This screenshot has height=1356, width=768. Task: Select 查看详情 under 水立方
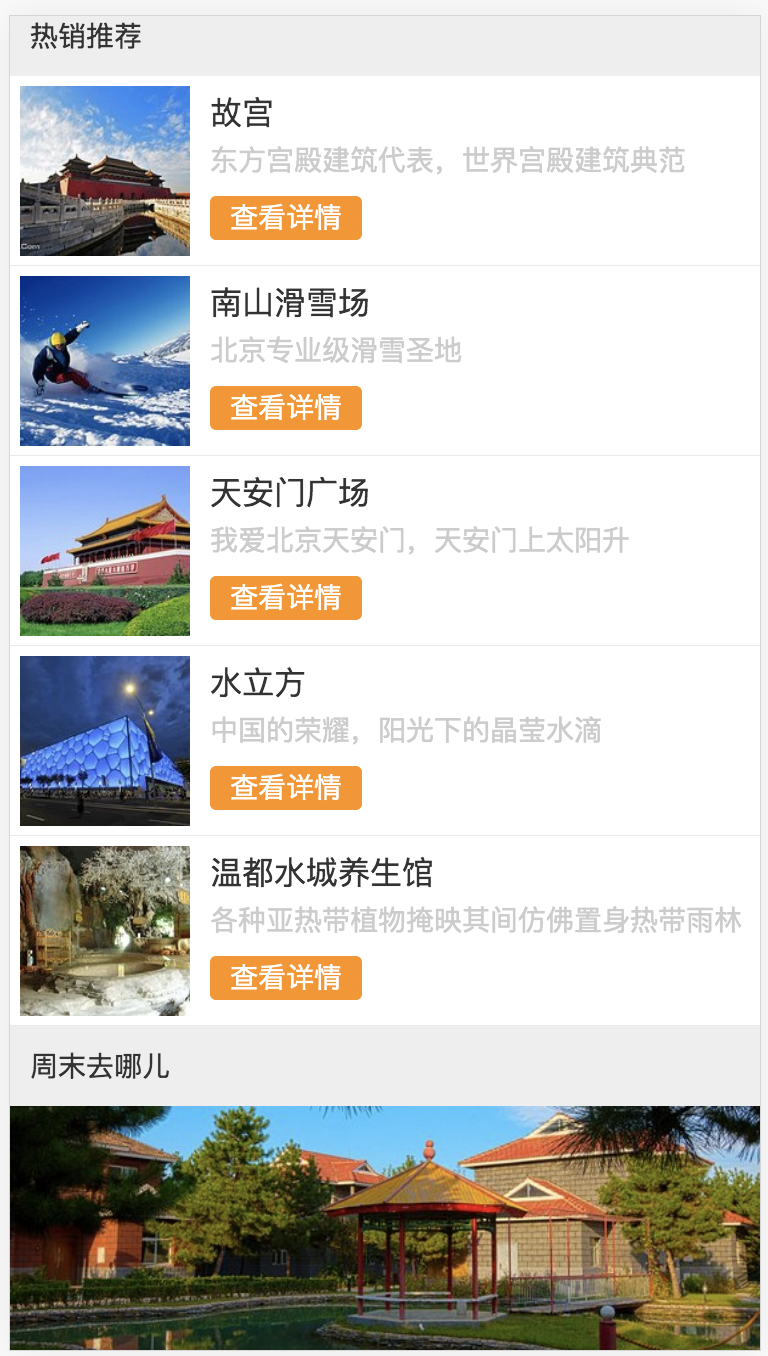pyautogui.click(x=285, y=788)
